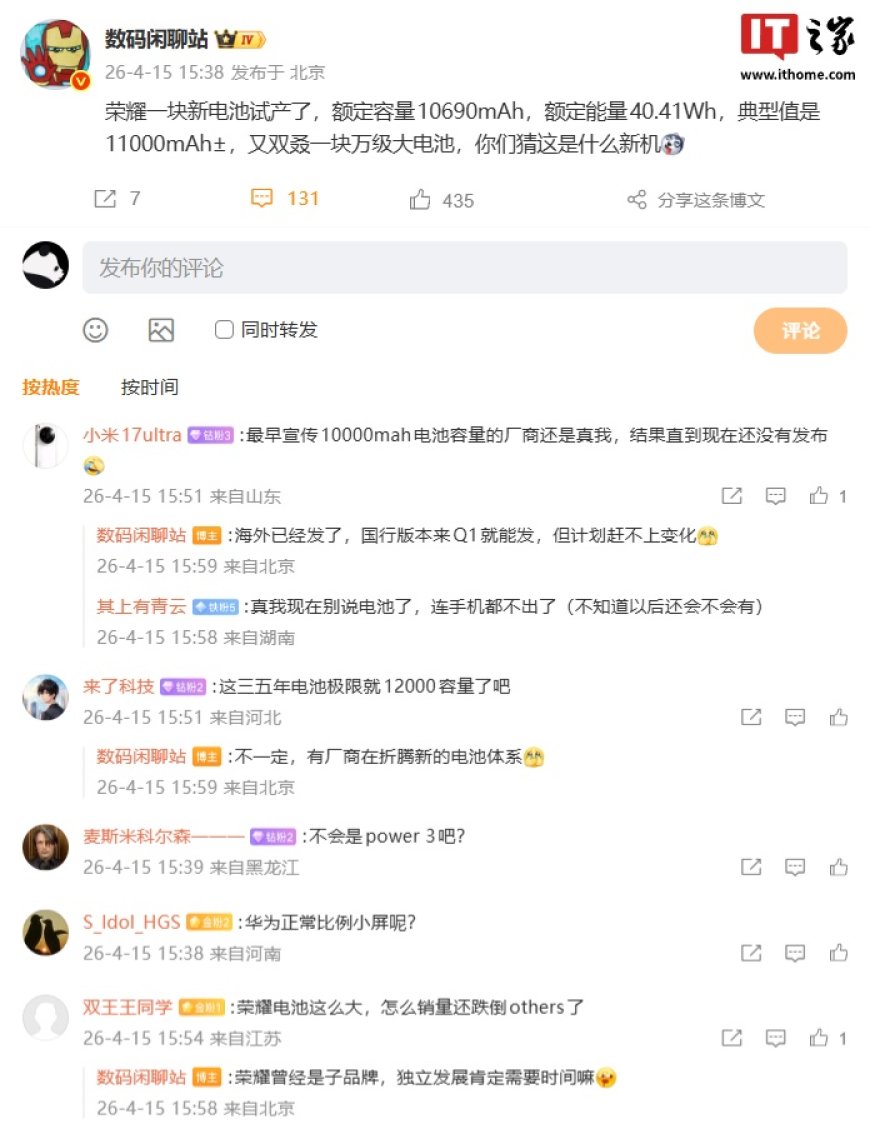The width and height of the screenshot is (870, 1129).
Task: Select the 按热度 sorting tab
Action: pos(47,387)
